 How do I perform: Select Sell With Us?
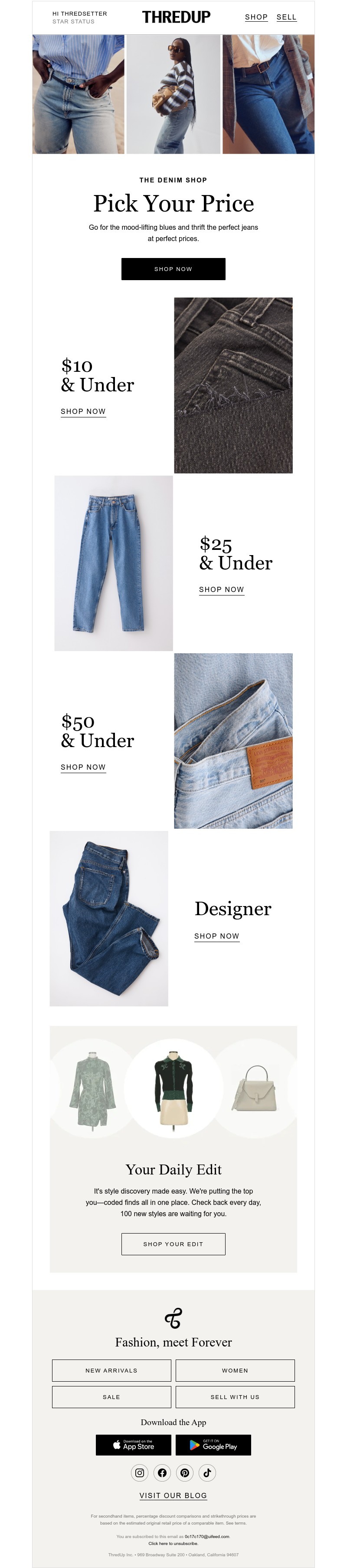pyautogui.click(x=235, y=1397)
